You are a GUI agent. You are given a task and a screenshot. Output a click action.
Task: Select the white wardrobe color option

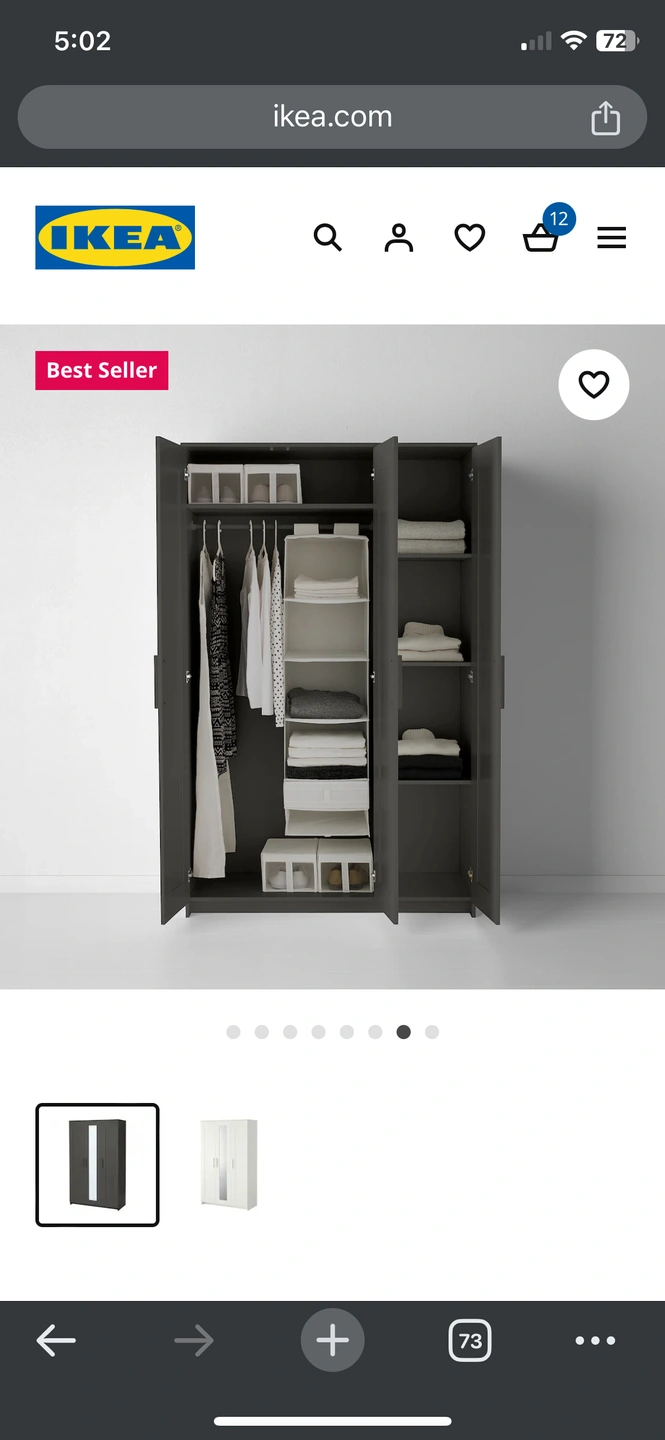[x=228, y=1165]
